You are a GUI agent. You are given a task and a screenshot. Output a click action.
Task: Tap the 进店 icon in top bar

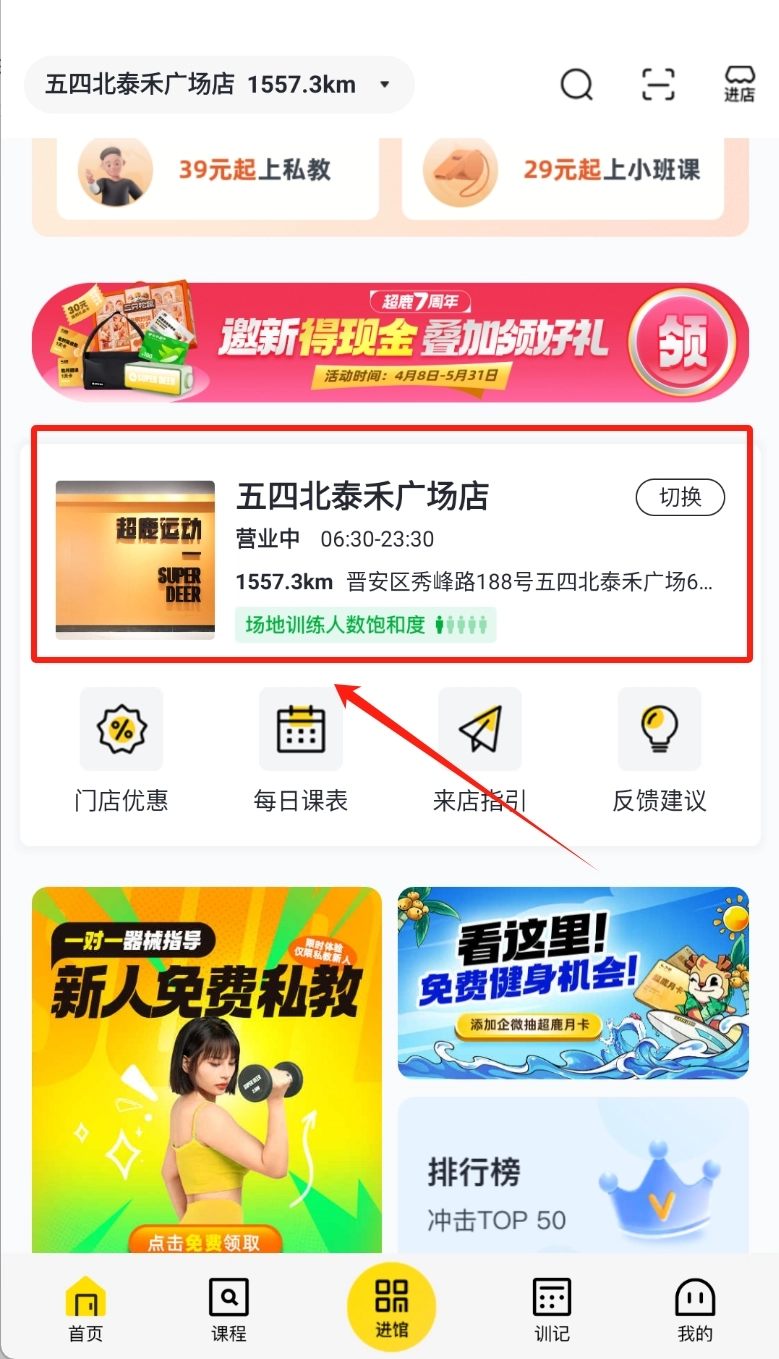[x=739, y=85]
